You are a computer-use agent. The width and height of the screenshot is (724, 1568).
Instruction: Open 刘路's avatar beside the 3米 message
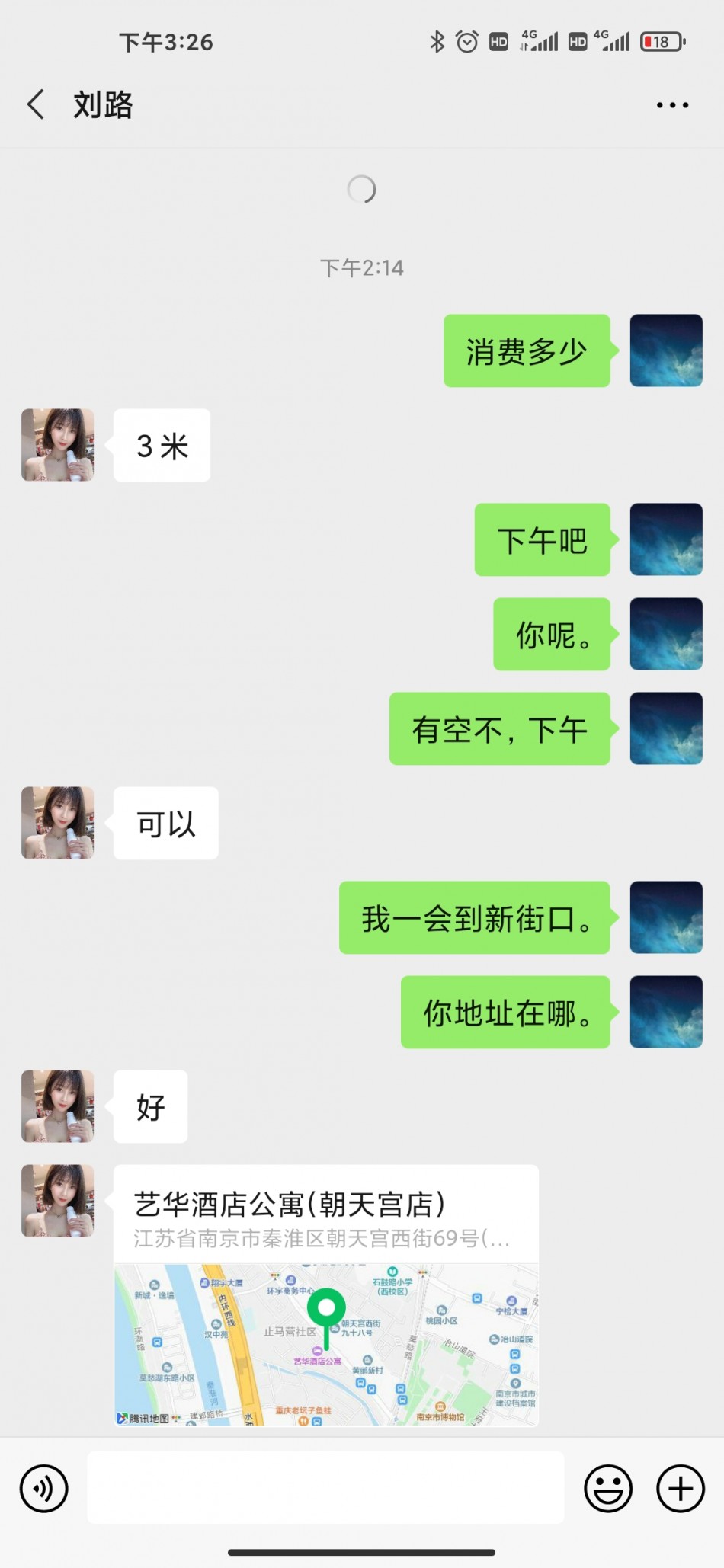click(58, 445)
